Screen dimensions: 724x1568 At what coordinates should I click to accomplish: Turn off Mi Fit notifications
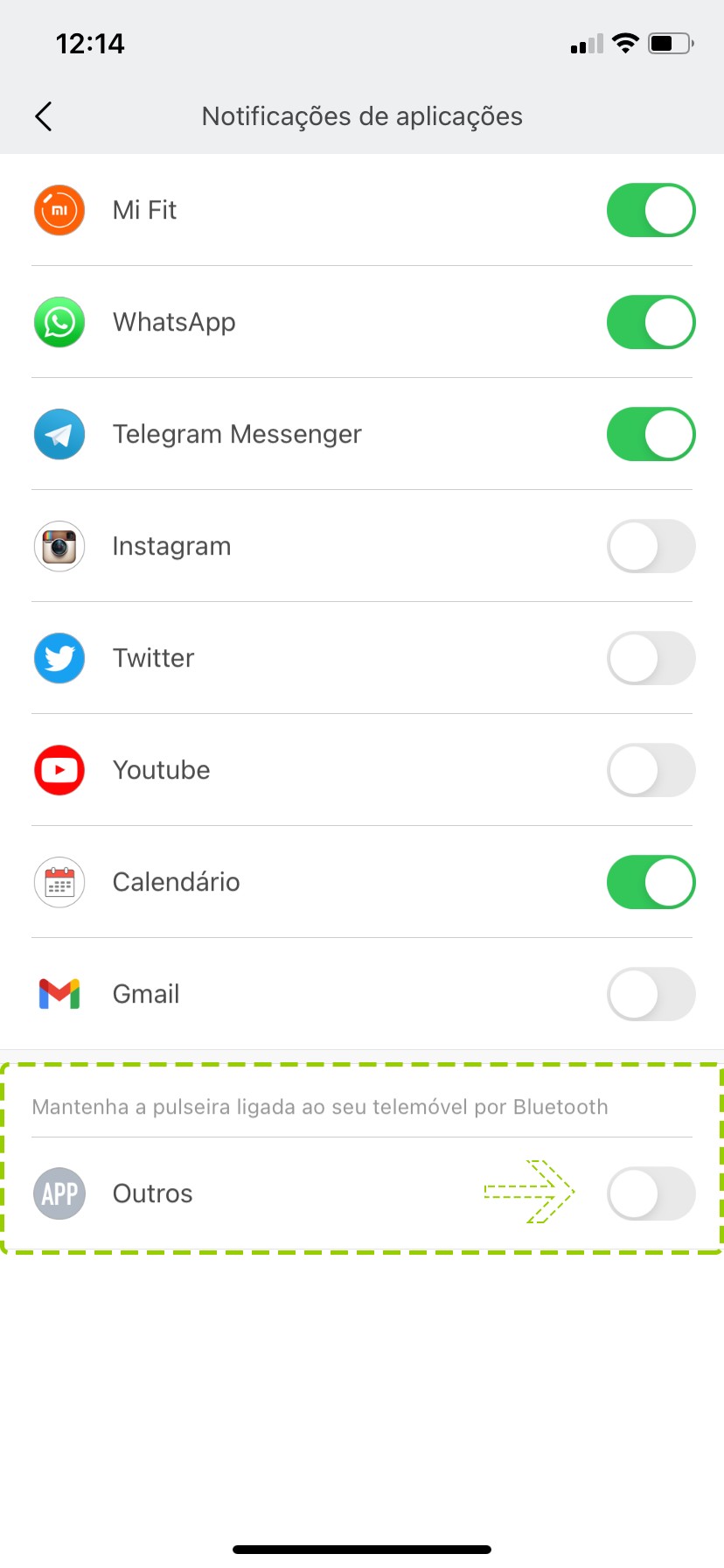651,210
